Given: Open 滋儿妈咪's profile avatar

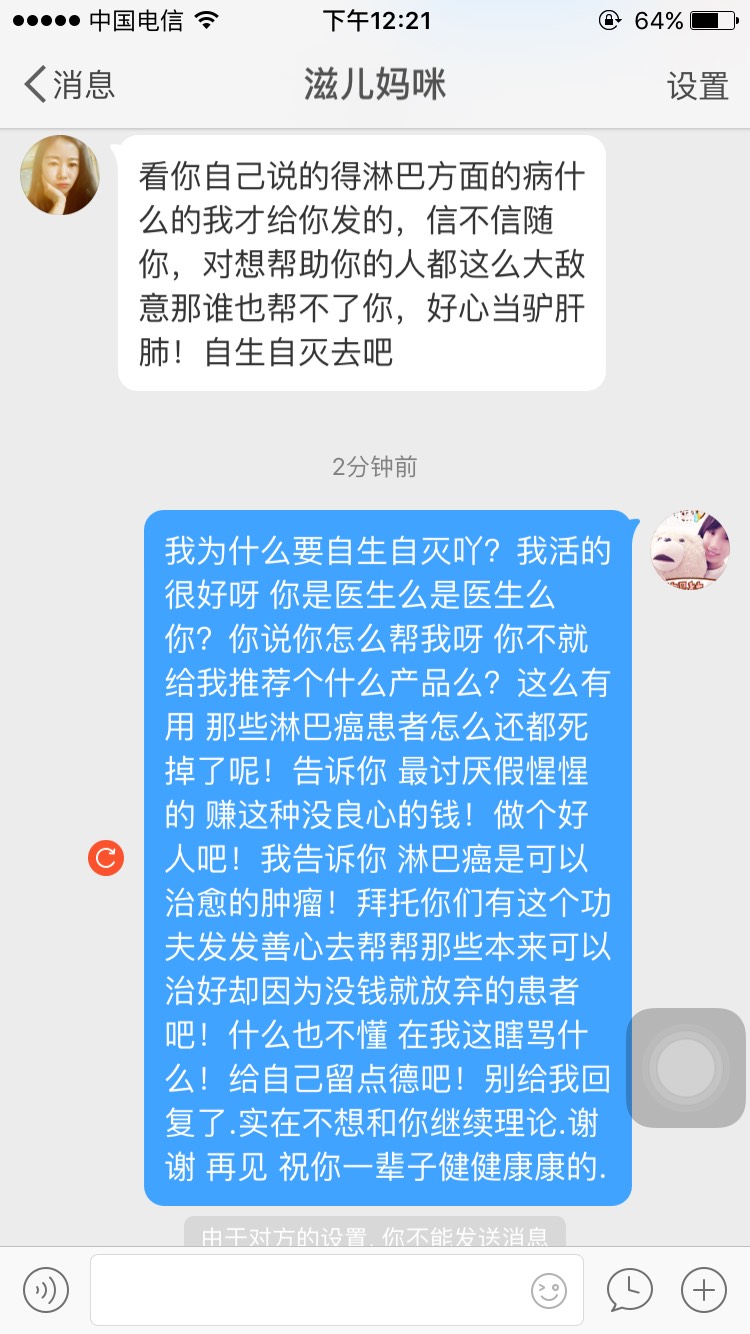Looking at the screenshot, I should point(60,175).
